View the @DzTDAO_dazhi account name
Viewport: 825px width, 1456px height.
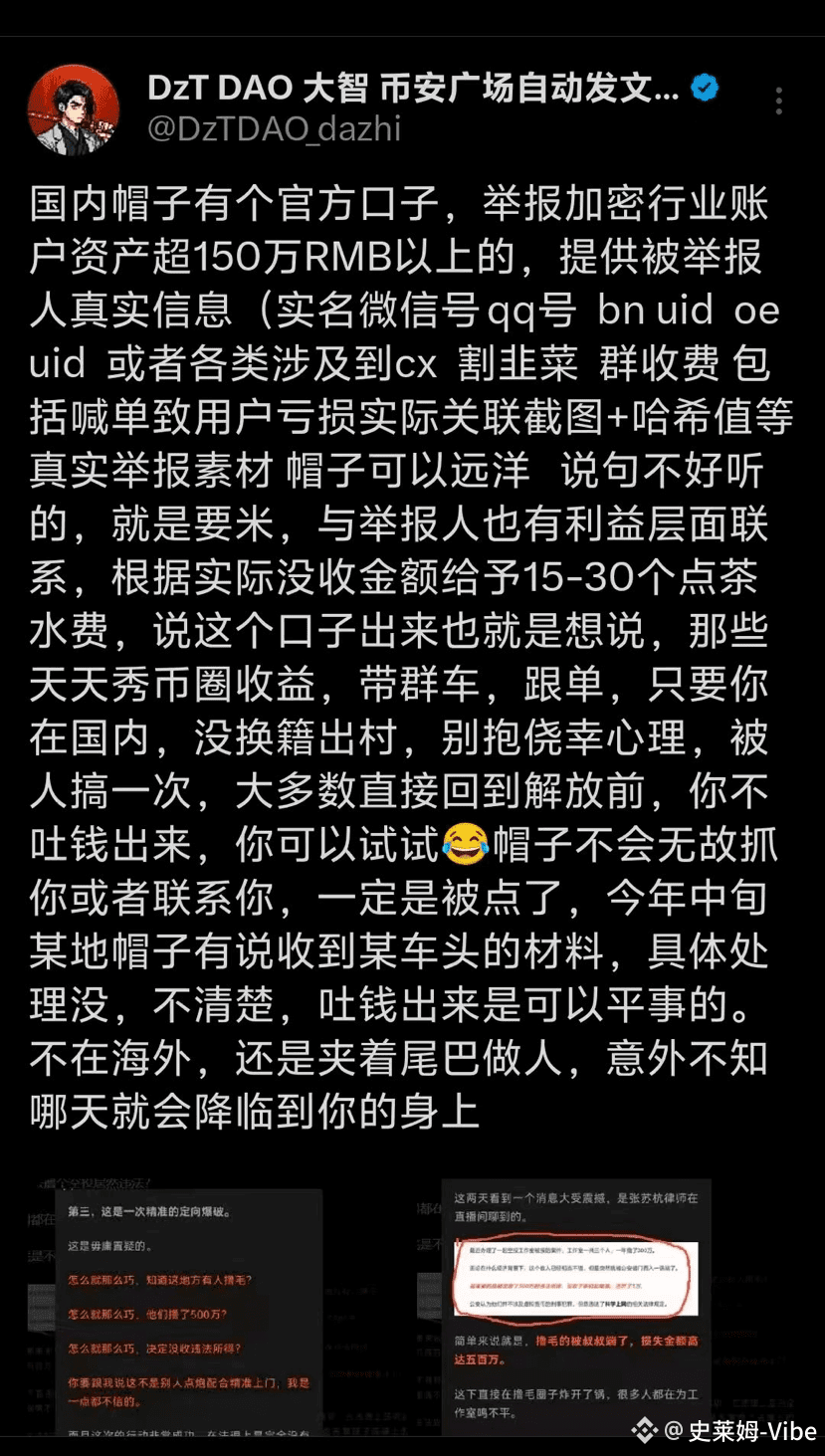click(x=274, y=129)
